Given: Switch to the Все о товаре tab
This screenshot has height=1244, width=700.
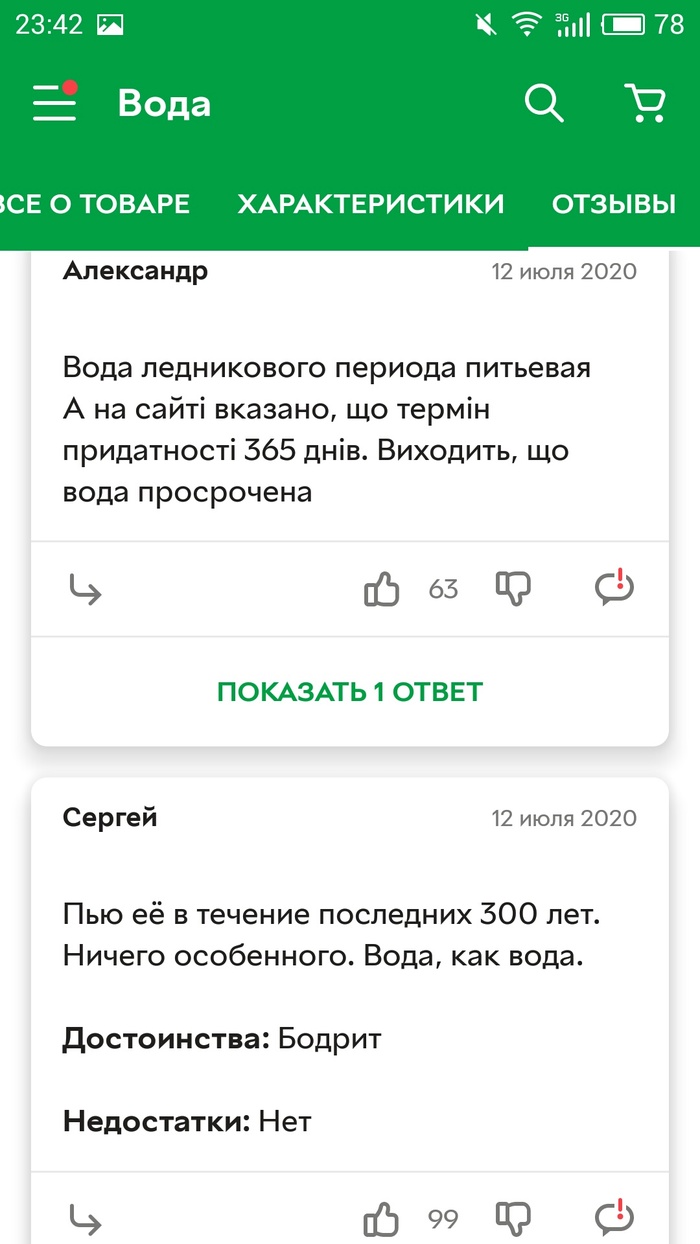Looking at the screenshot, I should coord(95,204).
